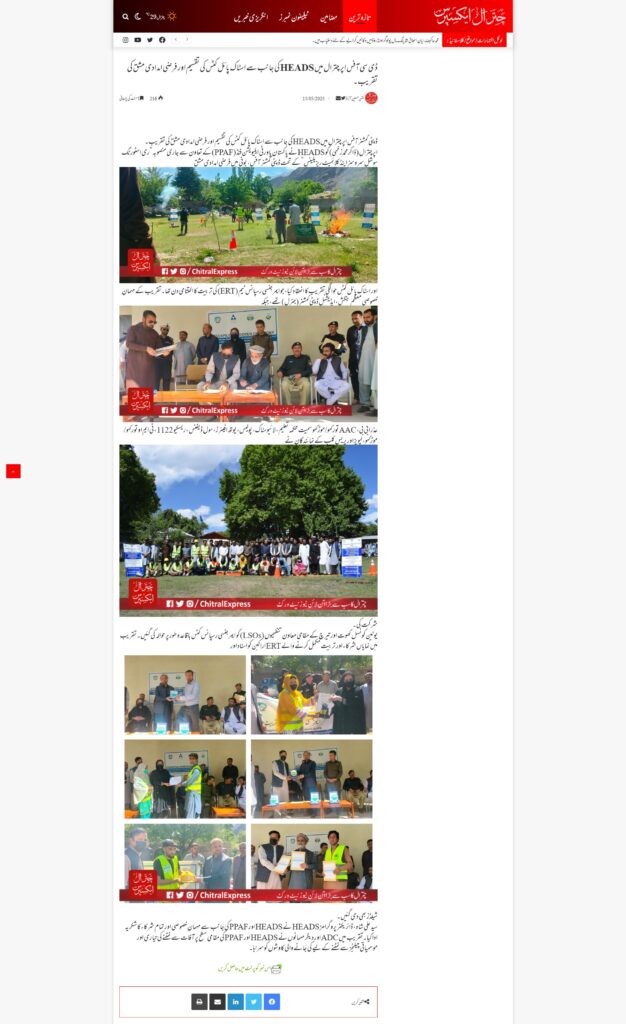This screenshot has width=626, height=1024.
Task: Toggle dark mode with the moon icon
Action: click(x=138, y=16)
